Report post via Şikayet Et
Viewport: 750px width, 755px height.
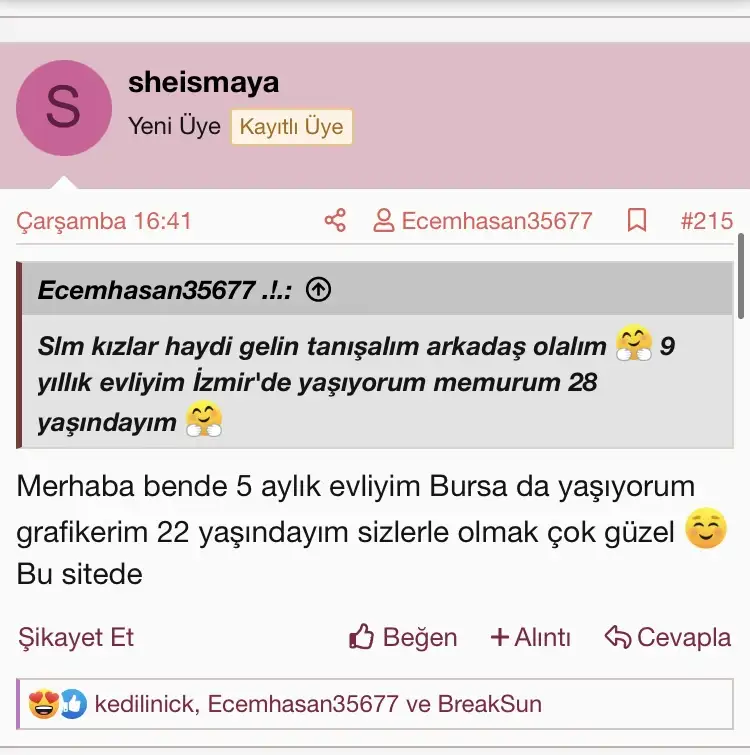76,637
